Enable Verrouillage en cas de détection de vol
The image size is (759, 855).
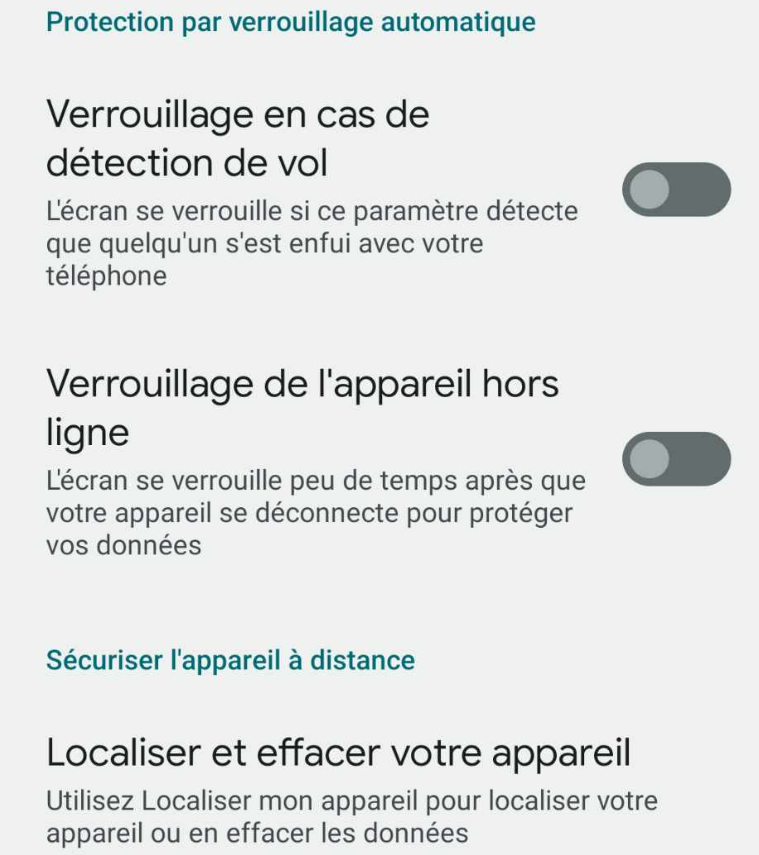point(676,190)
